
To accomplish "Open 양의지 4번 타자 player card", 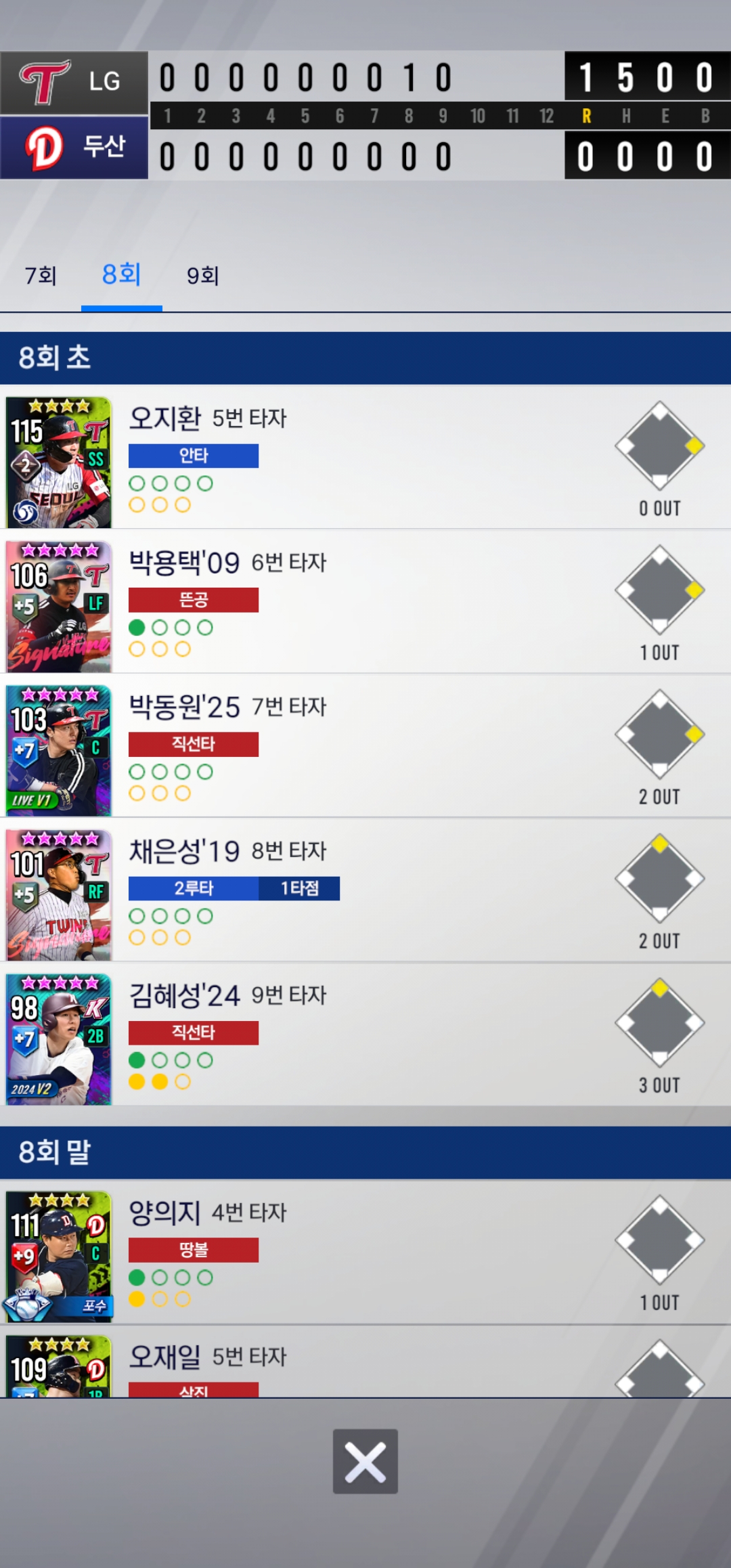I will (x=59, y=1257).
